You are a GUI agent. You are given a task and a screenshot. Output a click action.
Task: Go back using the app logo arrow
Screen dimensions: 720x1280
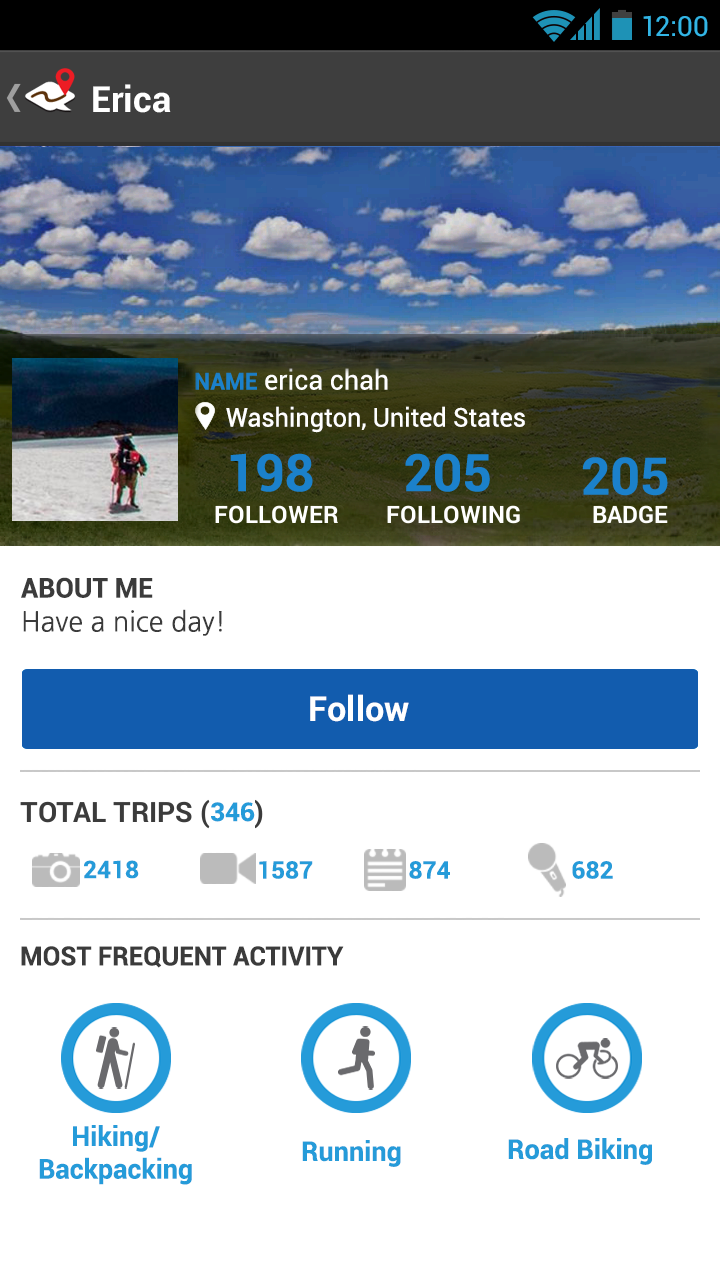click(x=42, y=97)
